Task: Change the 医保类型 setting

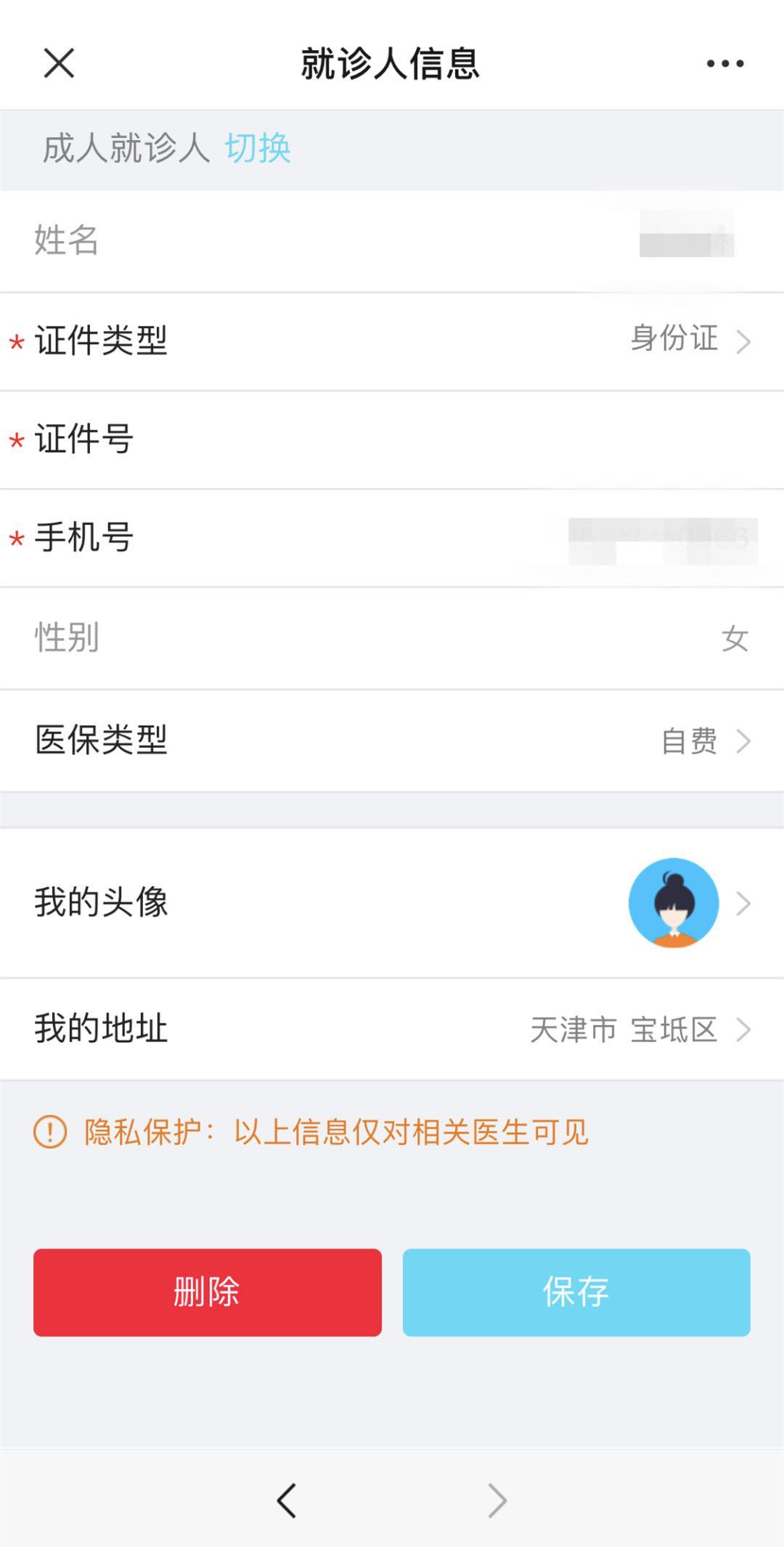Action: point(392,741)
